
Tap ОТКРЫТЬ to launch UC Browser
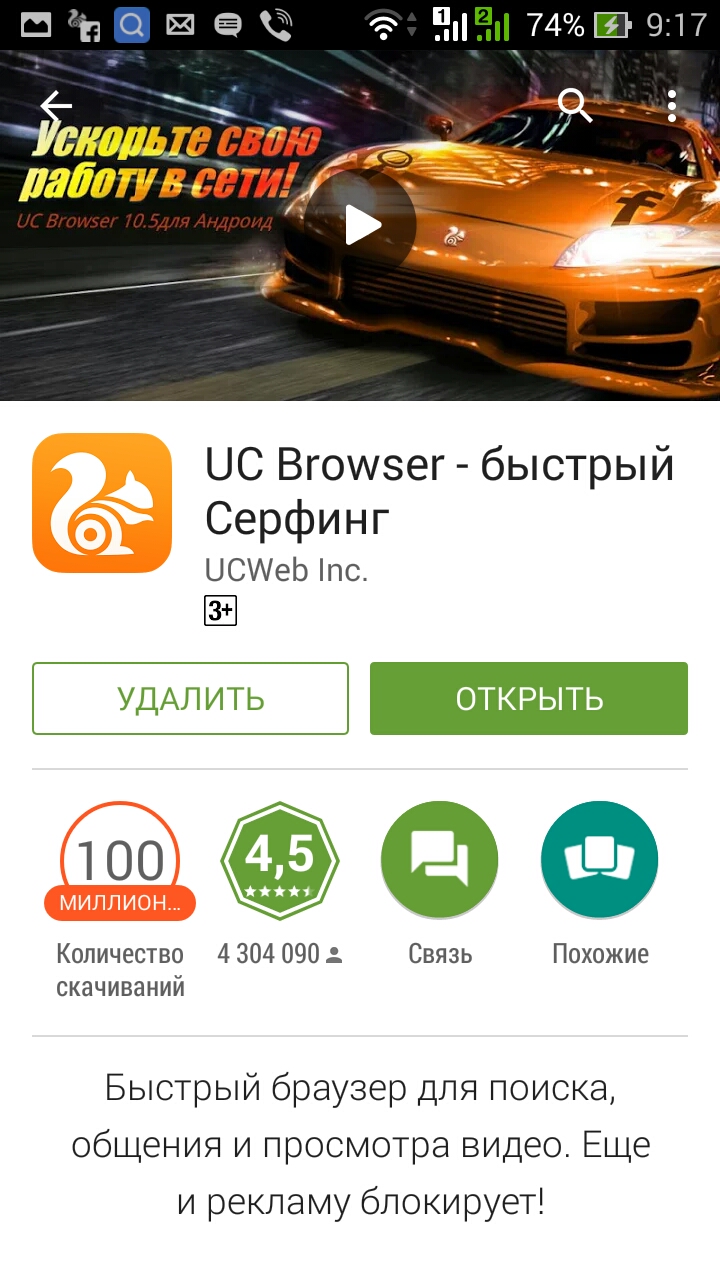pos(528,698)
